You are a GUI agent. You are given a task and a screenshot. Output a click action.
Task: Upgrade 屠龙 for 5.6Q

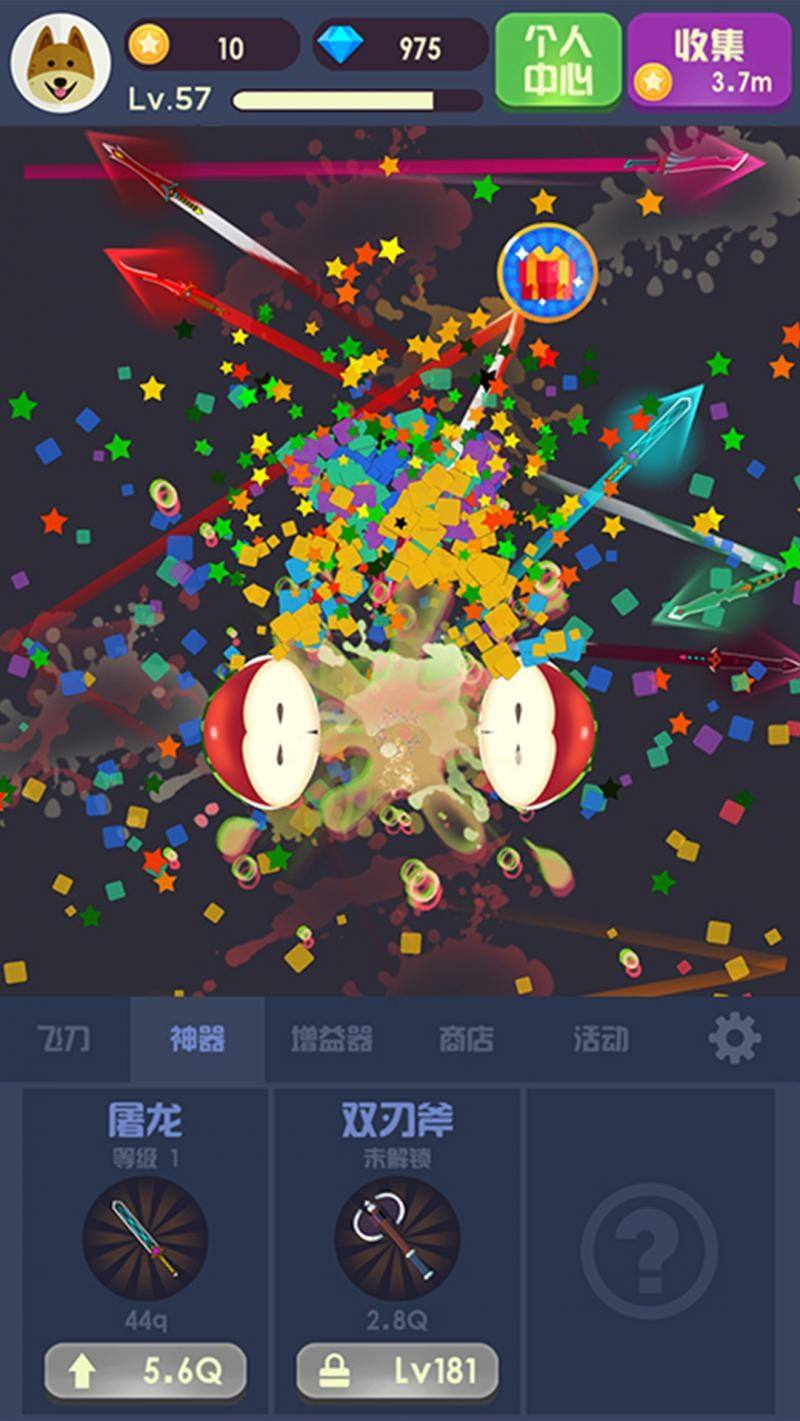point(145,1372)
